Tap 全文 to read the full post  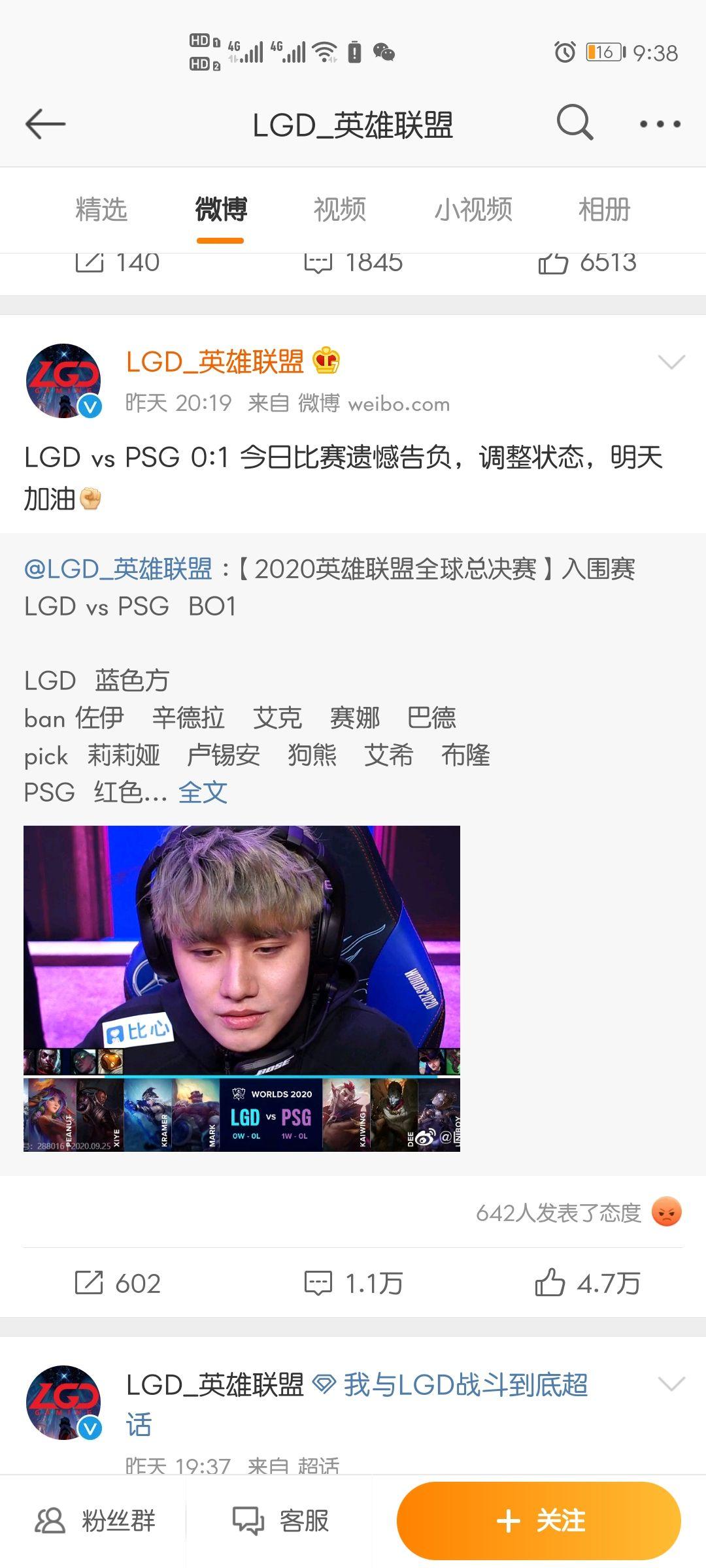pos(203,792)
